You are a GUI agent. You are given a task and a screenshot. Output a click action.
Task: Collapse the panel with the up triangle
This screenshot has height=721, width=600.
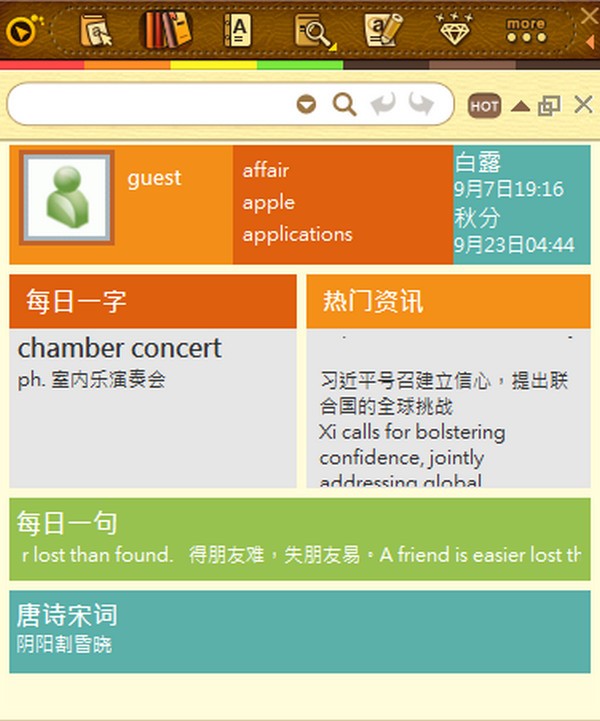(520, 106)
